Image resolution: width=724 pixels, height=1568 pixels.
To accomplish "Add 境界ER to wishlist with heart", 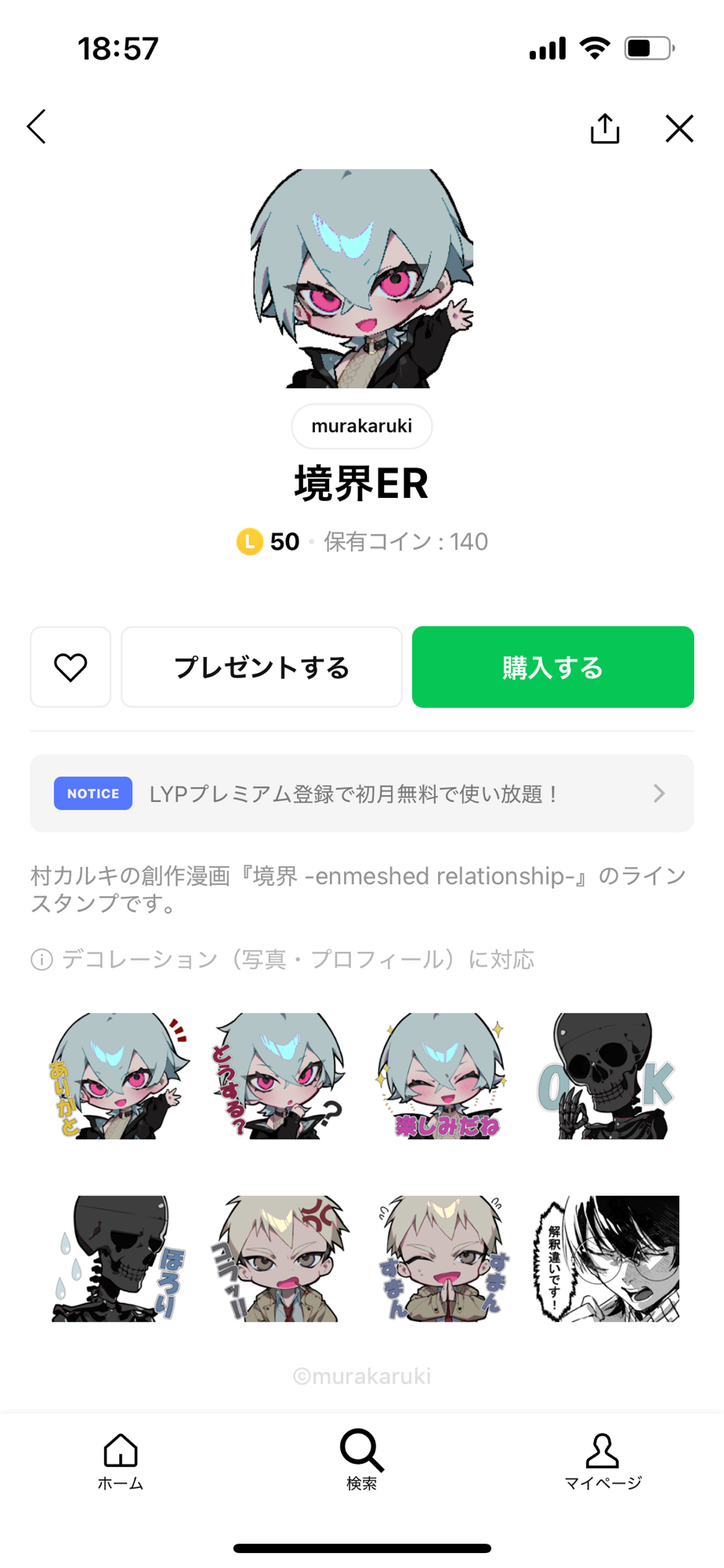I will coord(71,667).
